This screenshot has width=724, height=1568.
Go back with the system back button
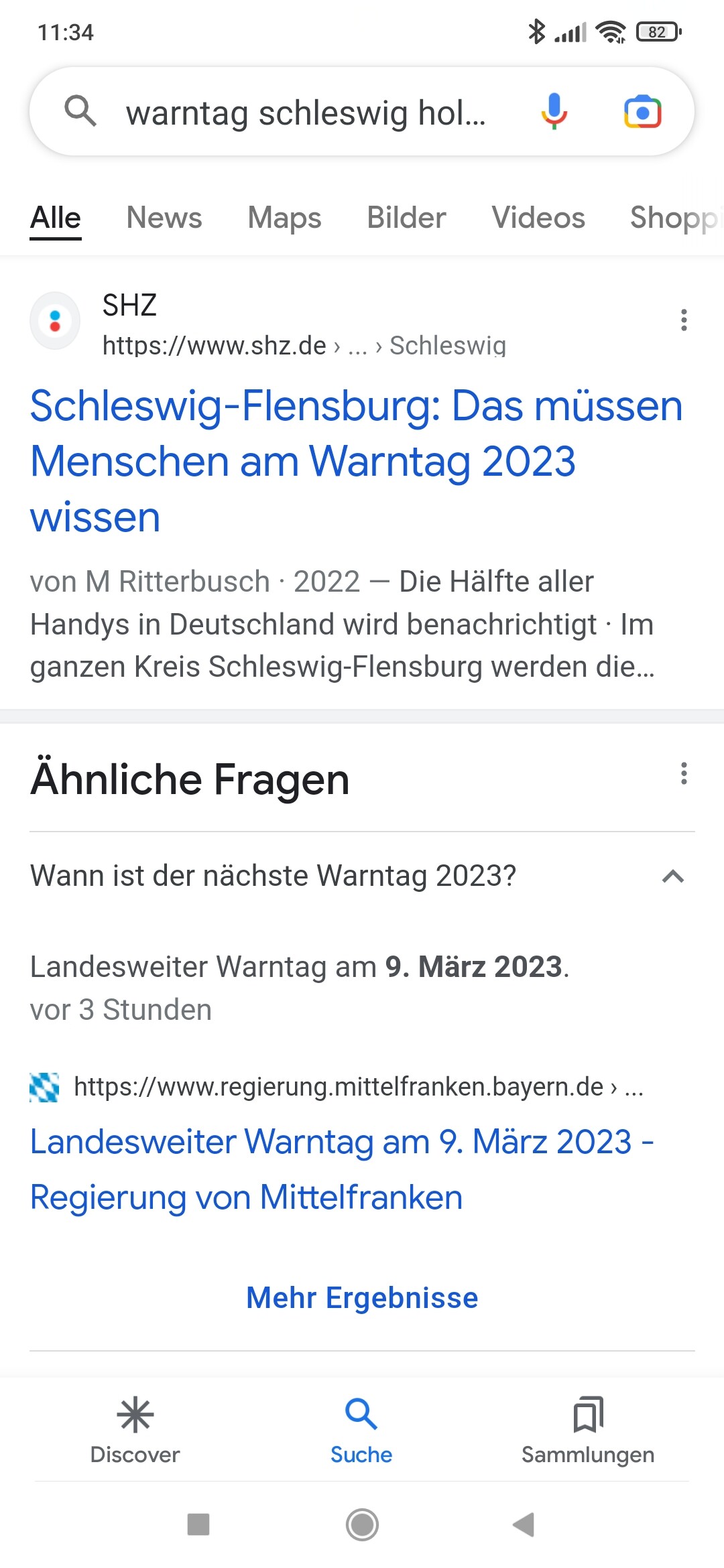524,1524
